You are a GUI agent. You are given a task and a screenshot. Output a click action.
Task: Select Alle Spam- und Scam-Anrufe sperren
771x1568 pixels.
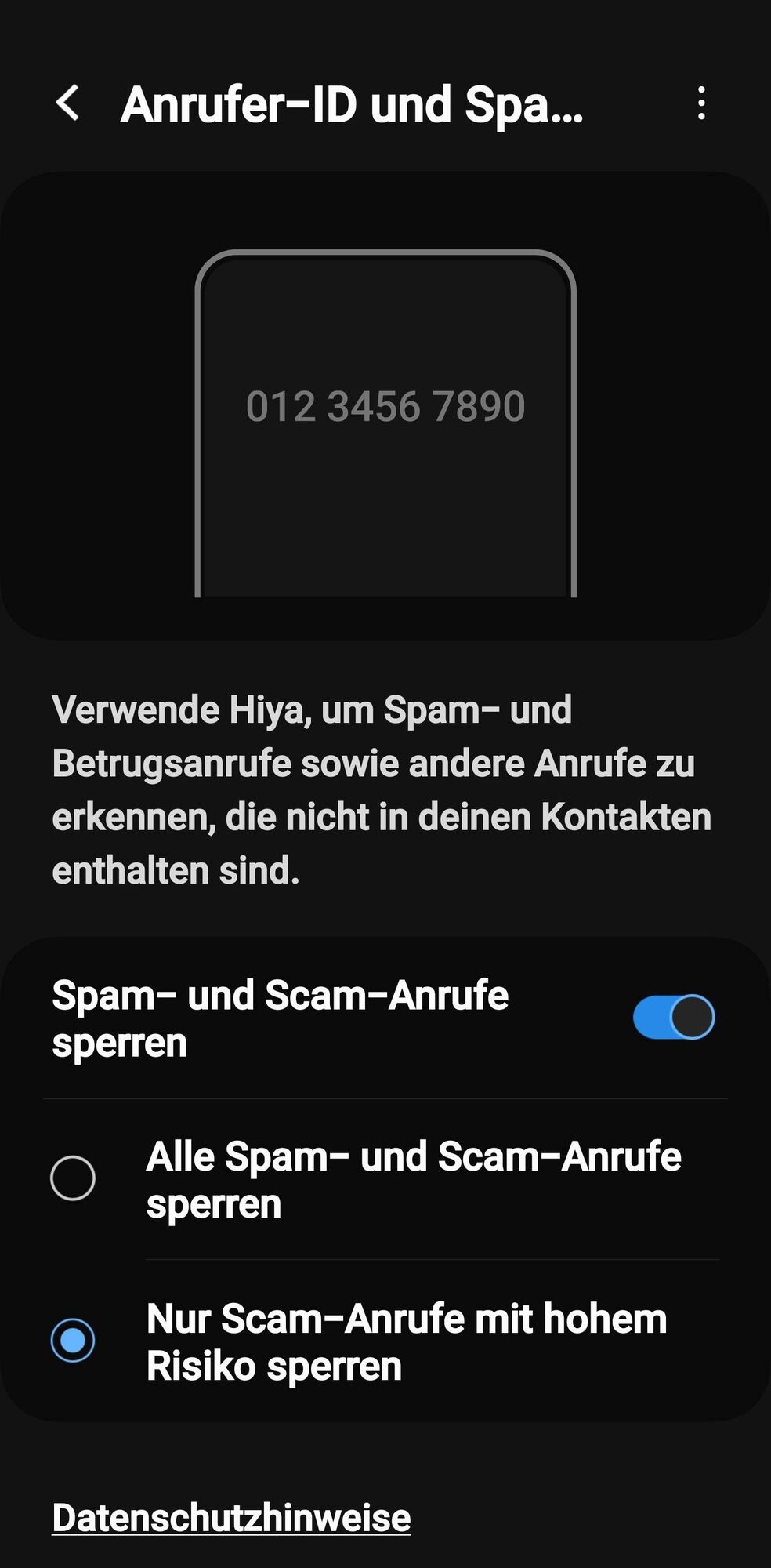[x=73, y=1178]
